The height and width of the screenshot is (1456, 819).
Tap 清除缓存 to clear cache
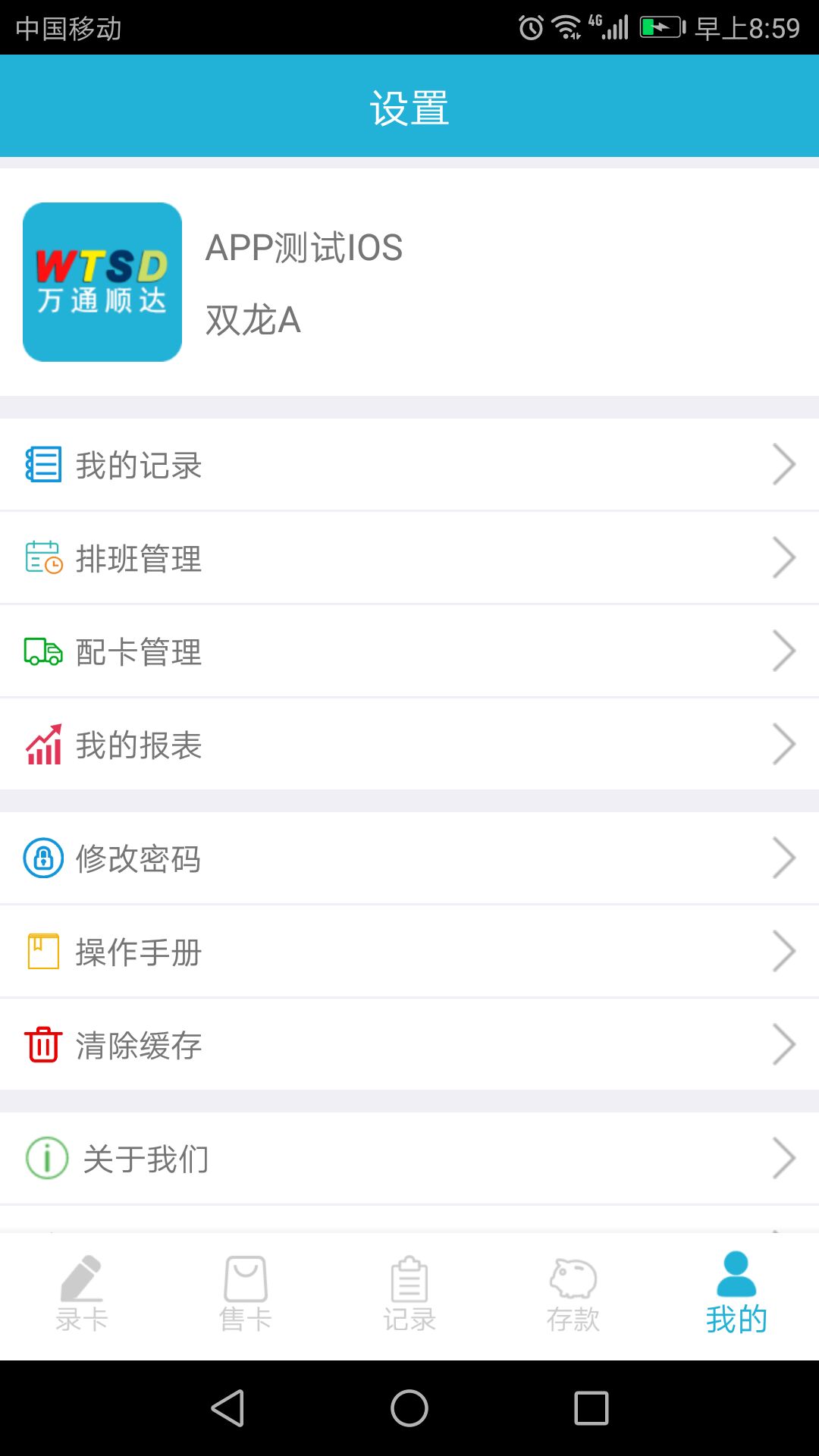click(x=409, y=1045)
